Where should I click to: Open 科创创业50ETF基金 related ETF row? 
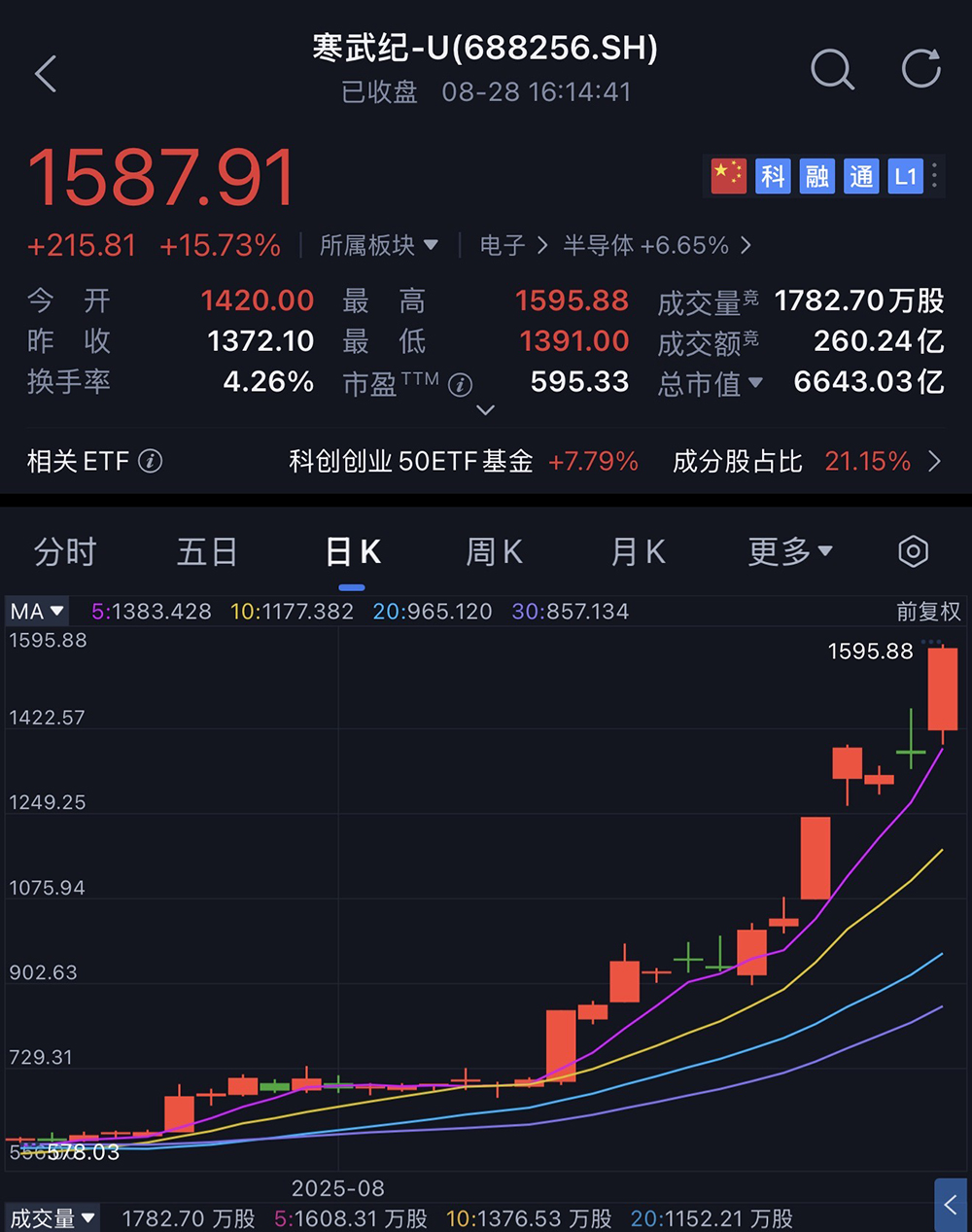pos(464,461)
